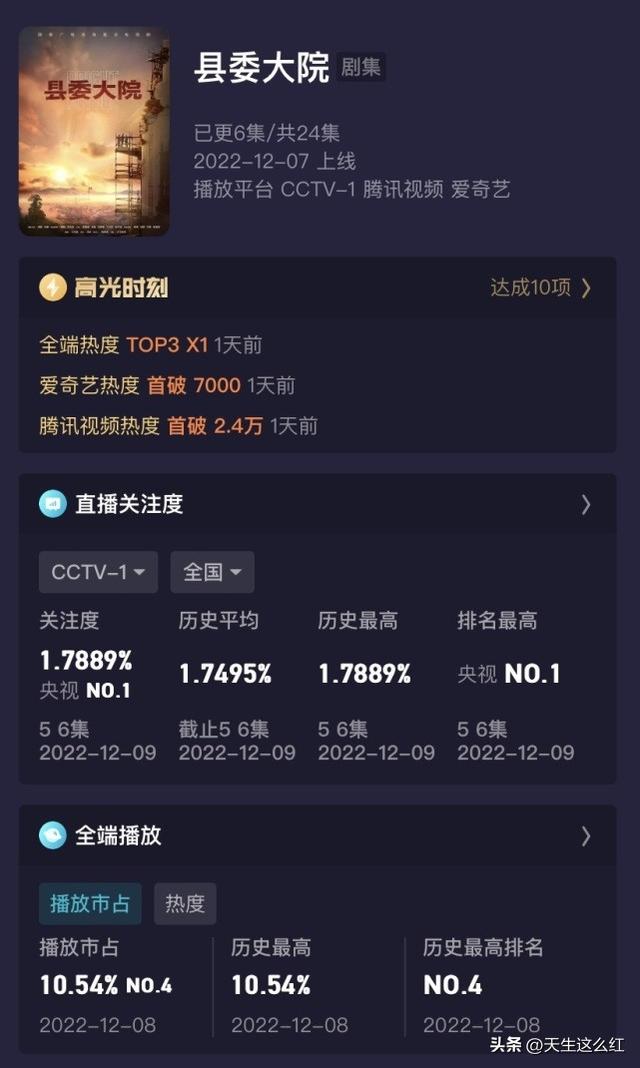Screen dimensions: 640x1068
Task: Open the 全国 region dropdown
Action: tap(212, 572)
